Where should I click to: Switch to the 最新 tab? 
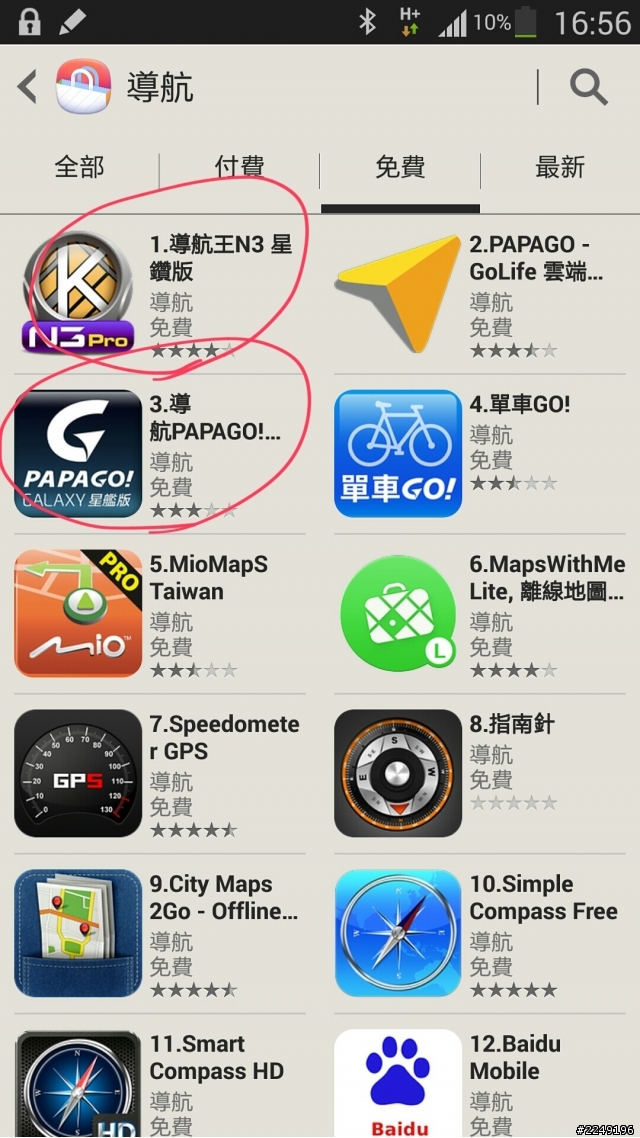pyautogui.click(x=560, y=168)
